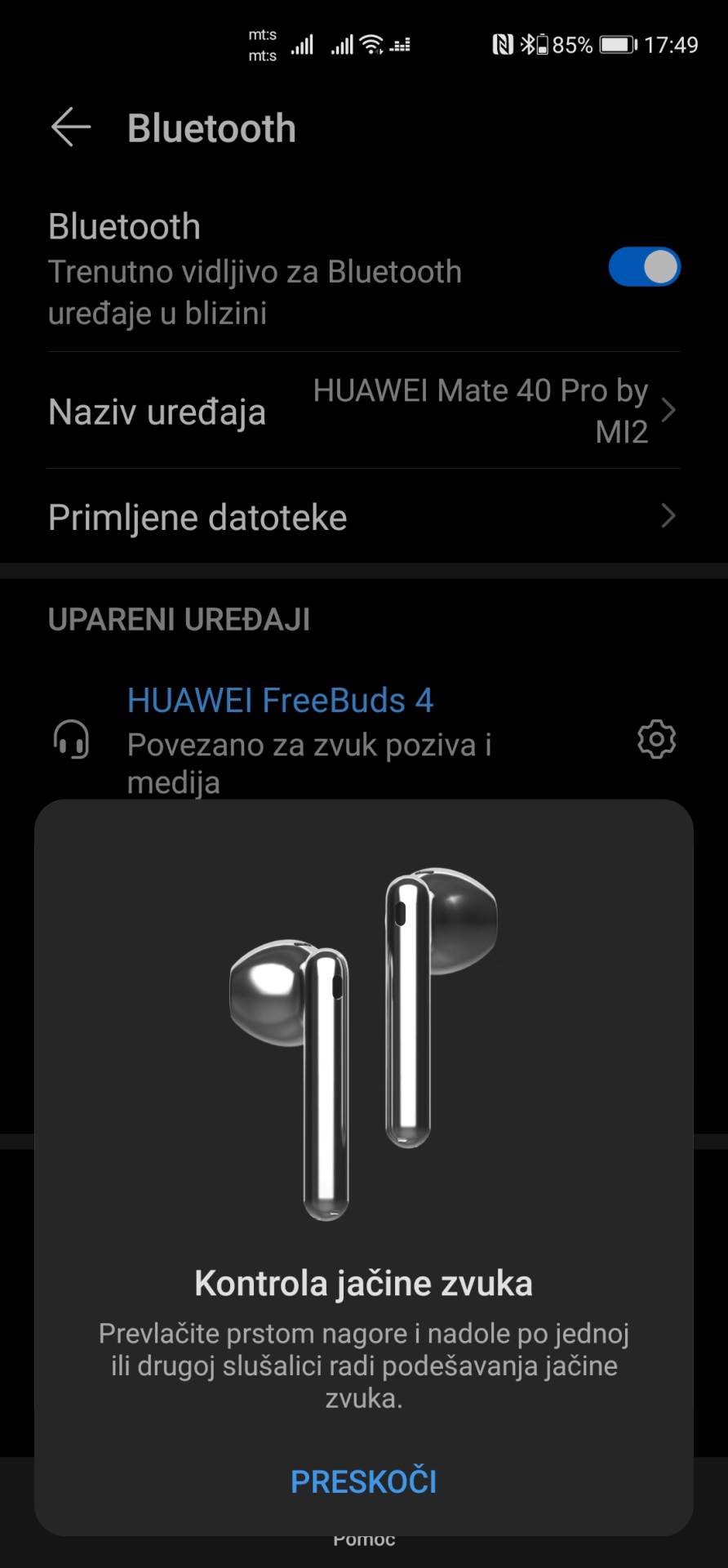The height and width of the screenshot is (1568, 728).
Task: Tap the back arrow to exit Bluetooth settings
Action: 69,127
